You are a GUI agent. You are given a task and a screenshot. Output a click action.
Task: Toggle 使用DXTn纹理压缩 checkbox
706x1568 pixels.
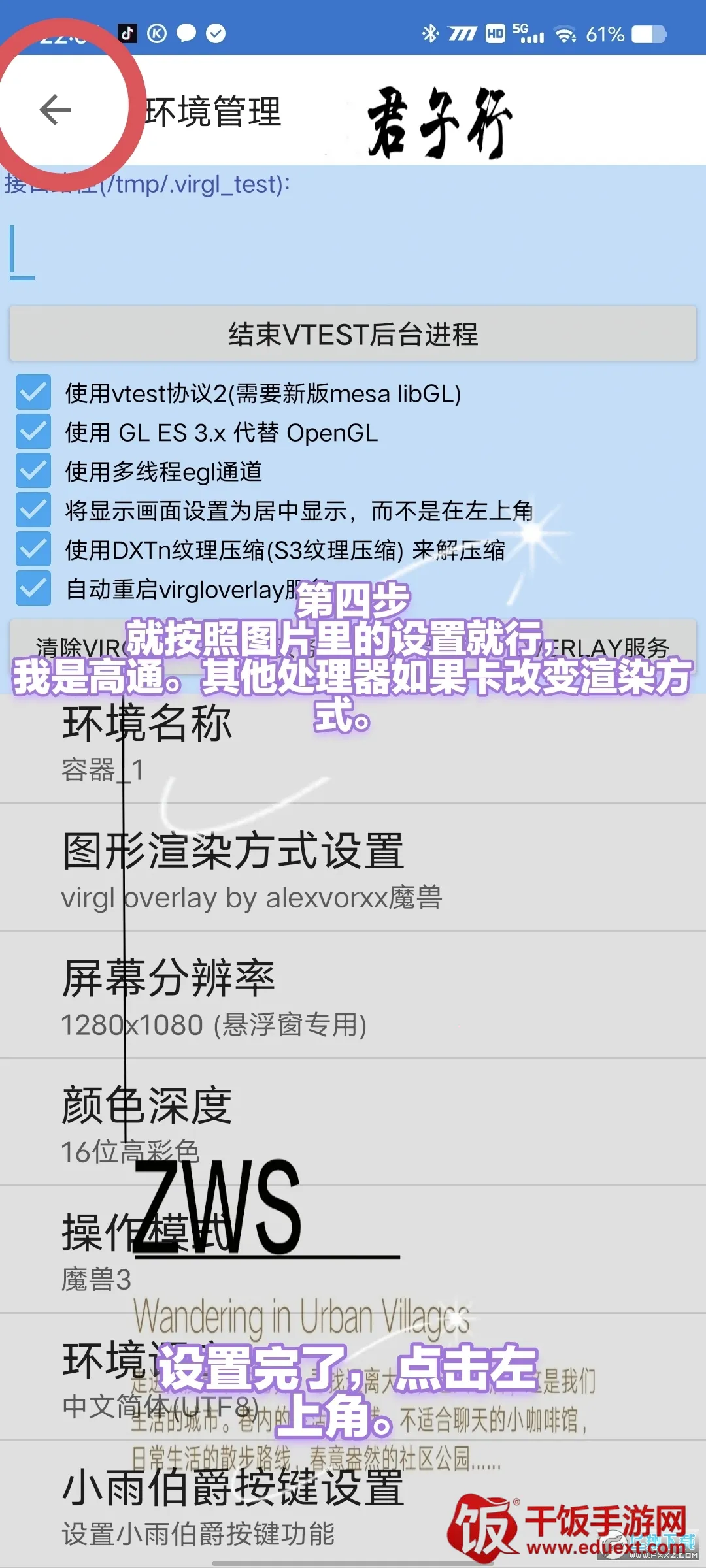pyautogui.click(x=33, y=549)
